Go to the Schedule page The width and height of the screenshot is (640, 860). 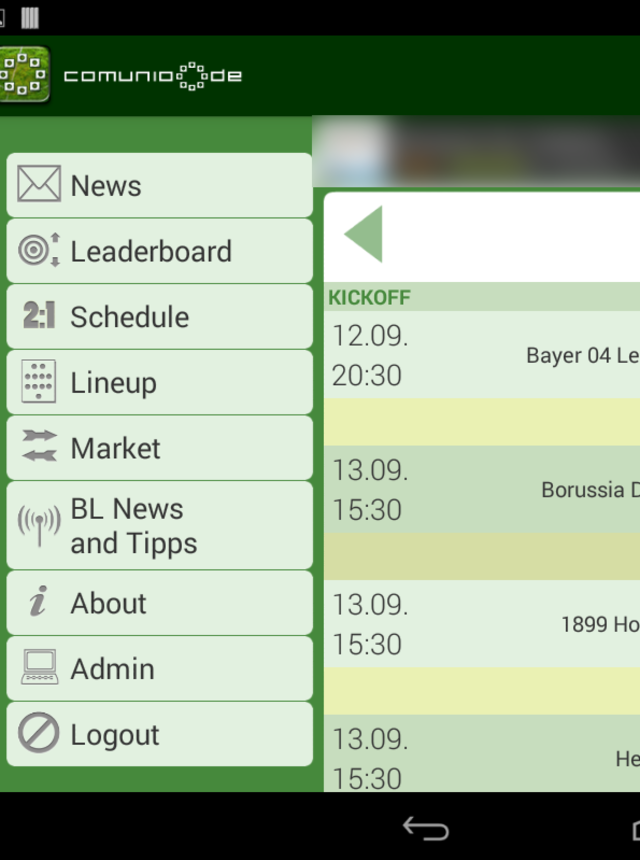click(x=160, y=317)
